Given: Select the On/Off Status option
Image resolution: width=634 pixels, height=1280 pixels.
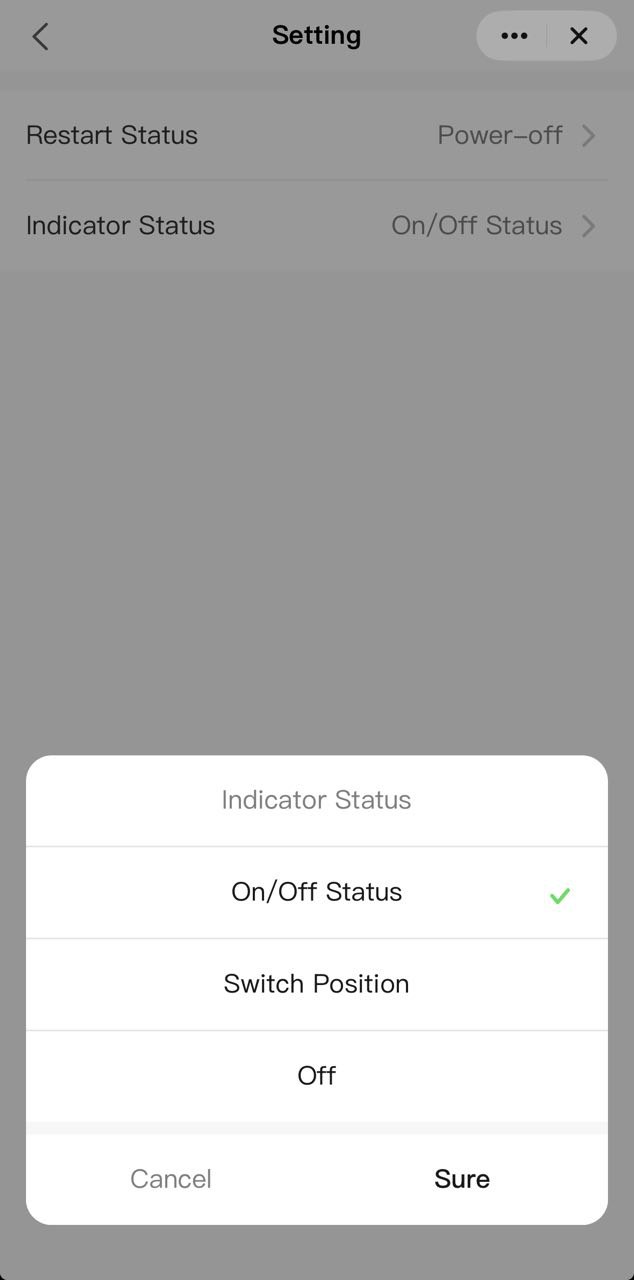Looking at the screenshot, I should (316, 892).
